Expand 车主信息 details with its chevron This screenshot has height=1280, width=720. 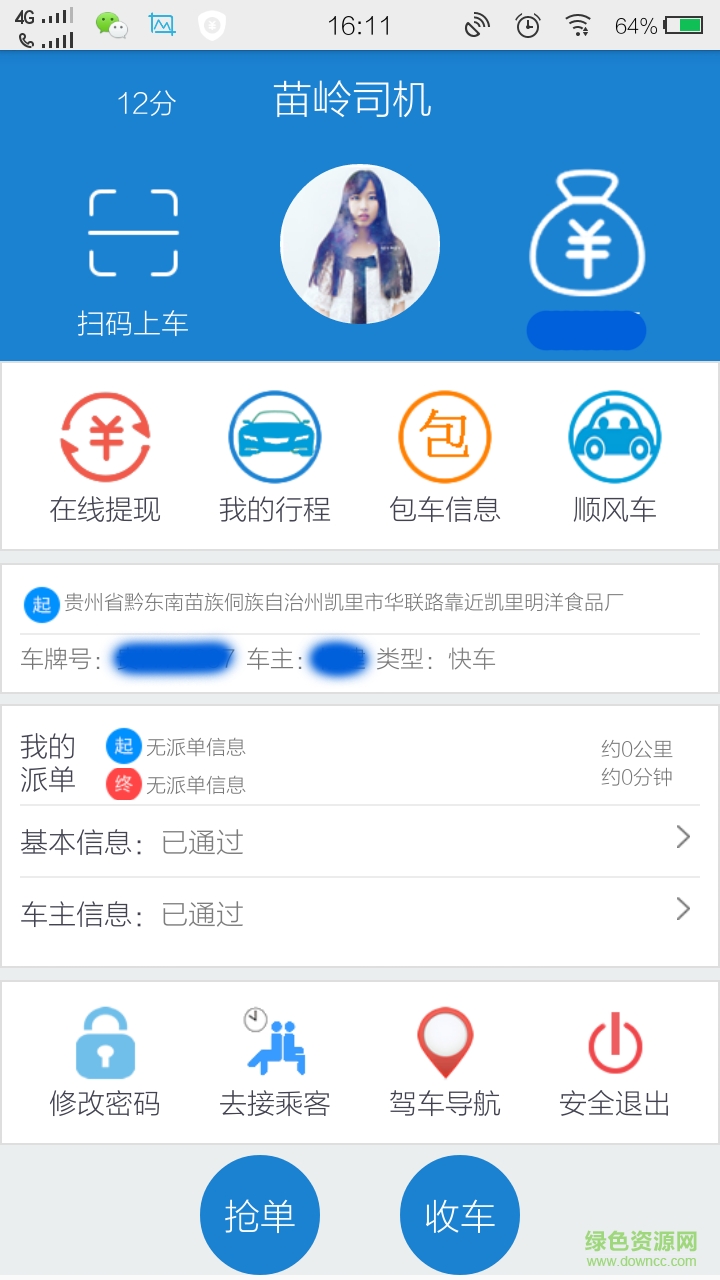coord(684,910)
